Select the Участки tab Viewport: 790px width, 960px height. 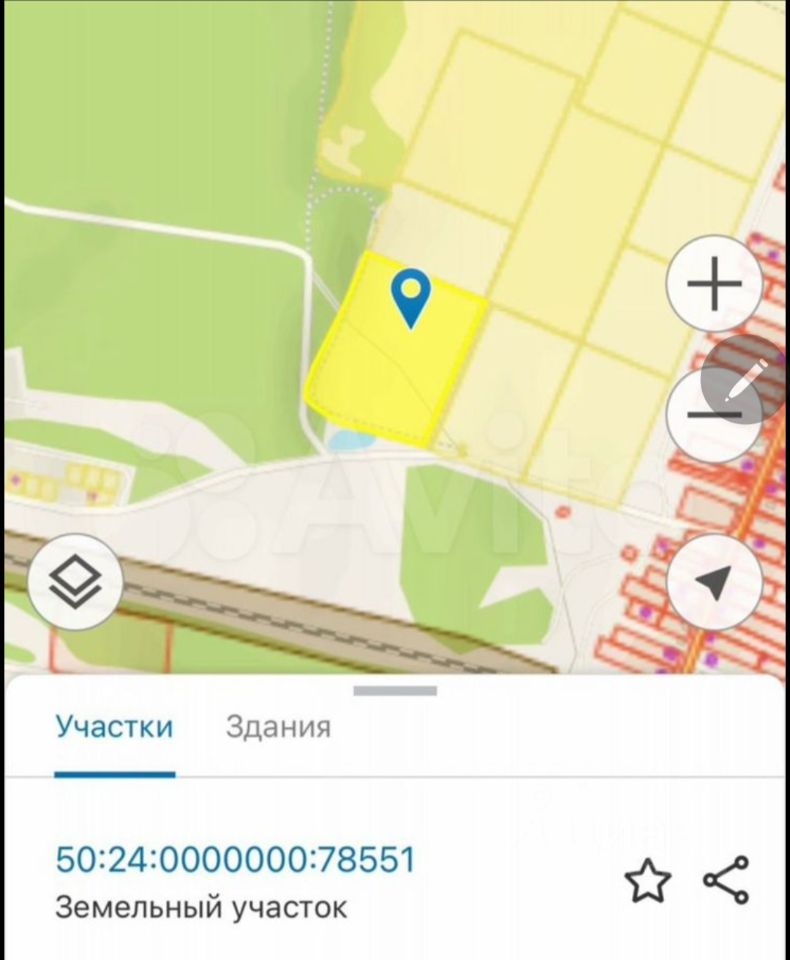114,727
